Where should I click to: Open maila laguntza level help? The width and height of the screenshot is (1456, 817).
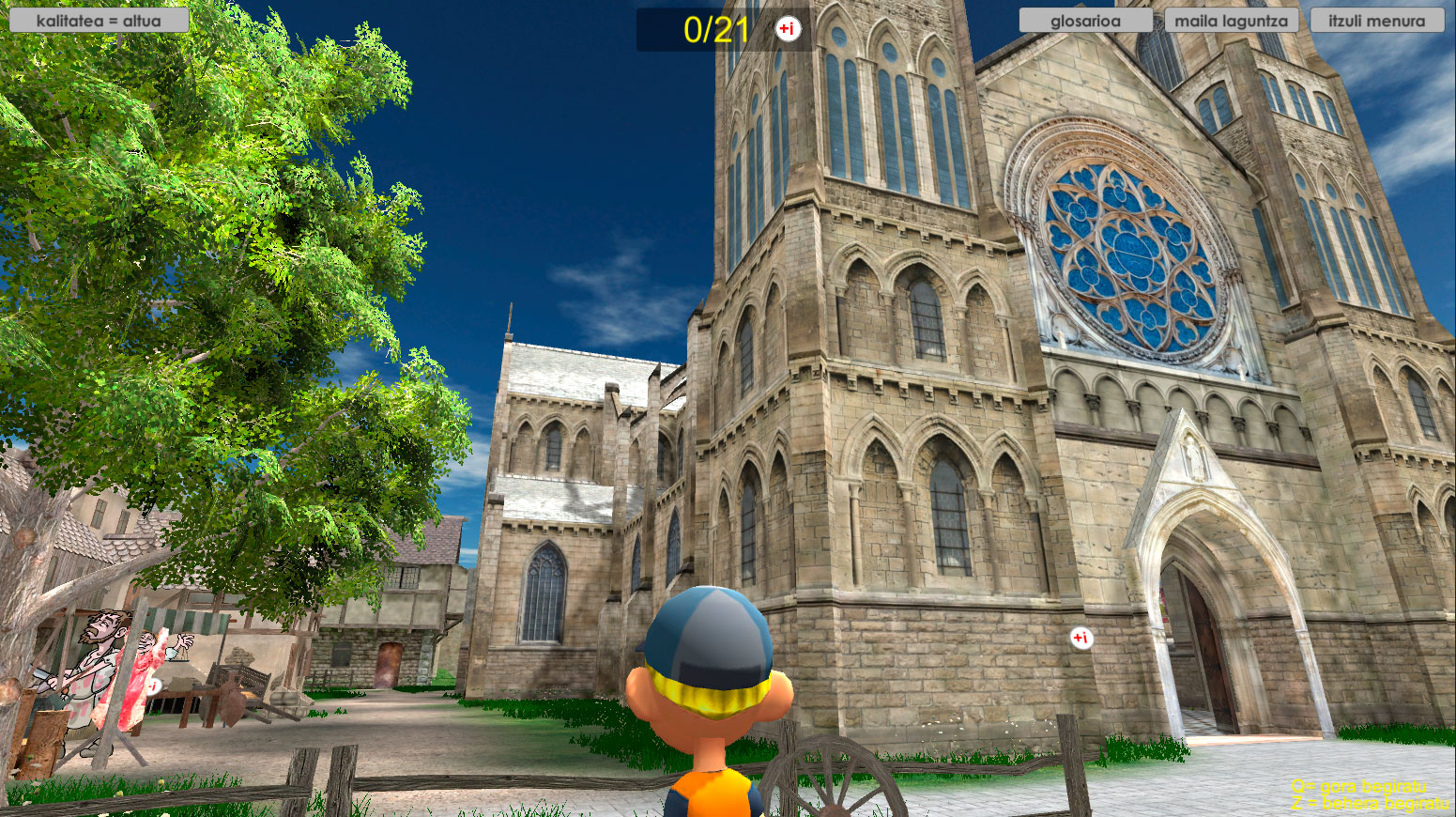pos(1231,21)
